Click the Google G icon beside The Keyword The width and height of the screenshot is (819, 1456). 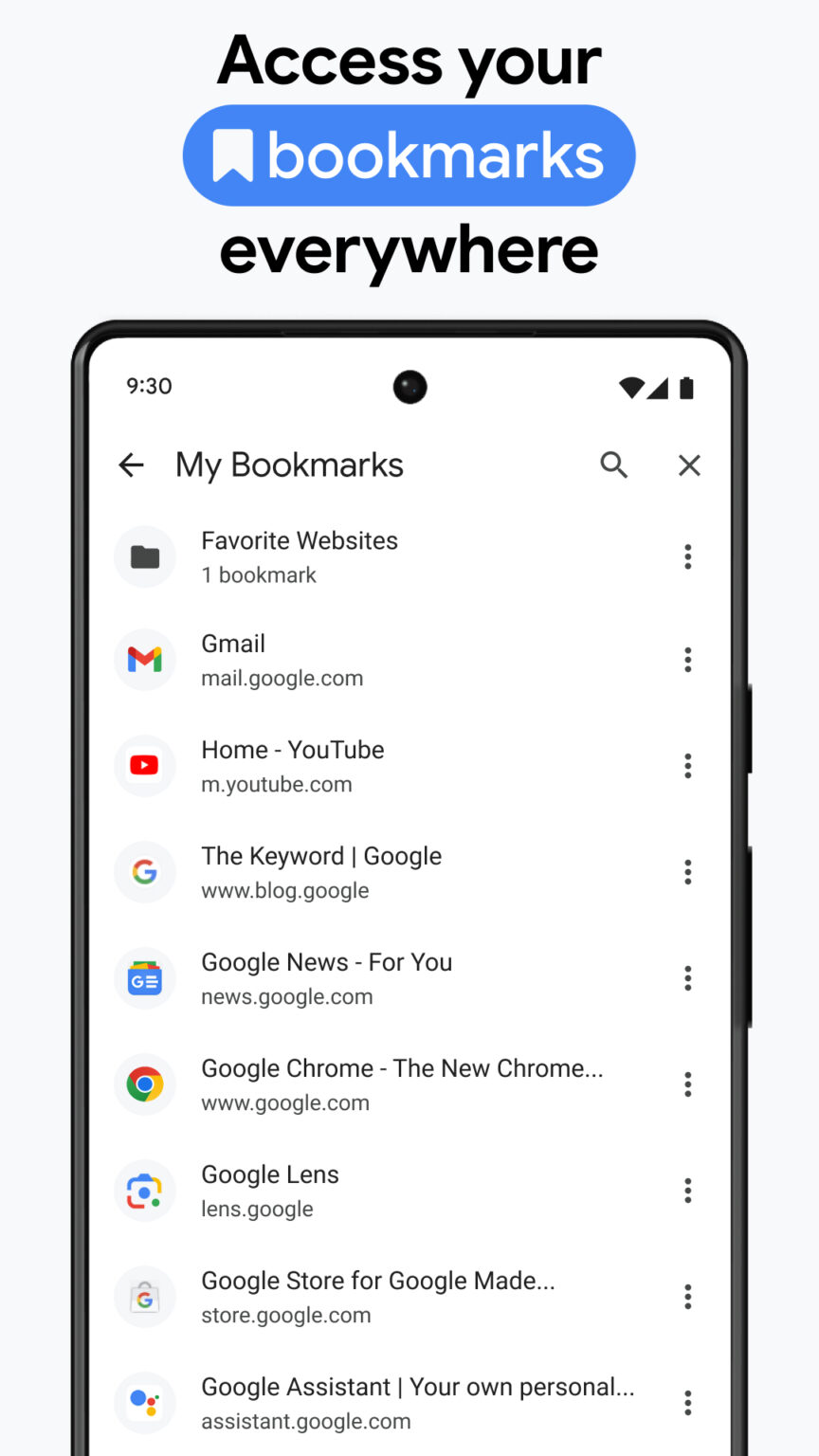pyautogui.click(x=144, y=872)
